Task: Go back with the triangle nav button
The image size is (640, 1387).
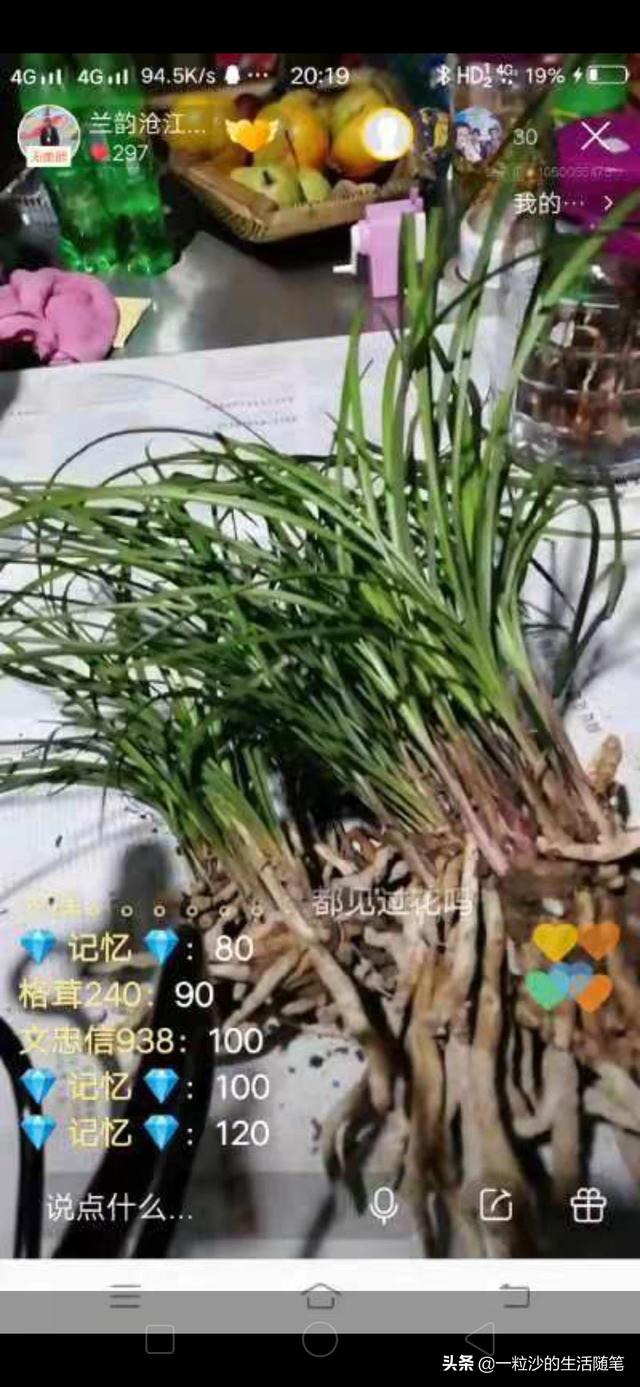Action: (481, 1339)
